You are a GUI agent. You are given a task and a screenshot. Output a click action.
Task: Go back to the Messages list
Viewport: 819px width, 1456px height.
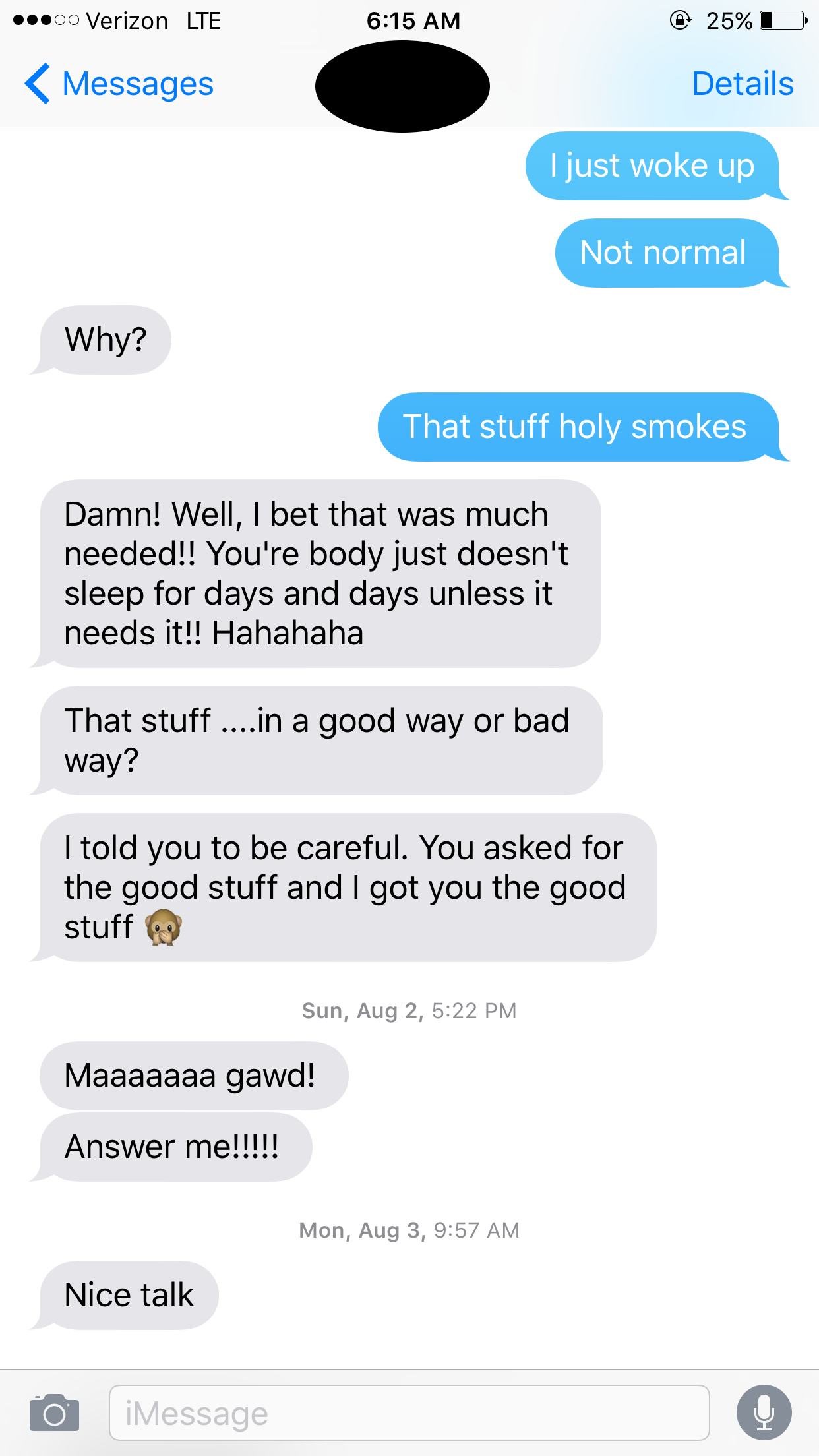coord(119,84)
